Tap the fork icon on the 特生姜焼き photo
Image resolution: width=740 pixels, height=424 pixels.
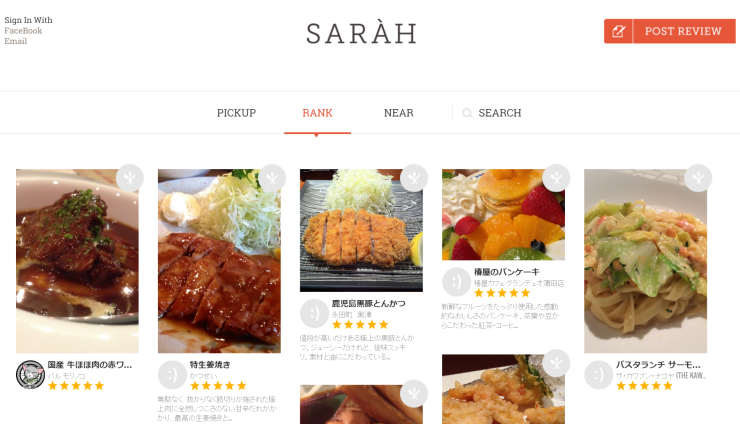tap(272, 178)
